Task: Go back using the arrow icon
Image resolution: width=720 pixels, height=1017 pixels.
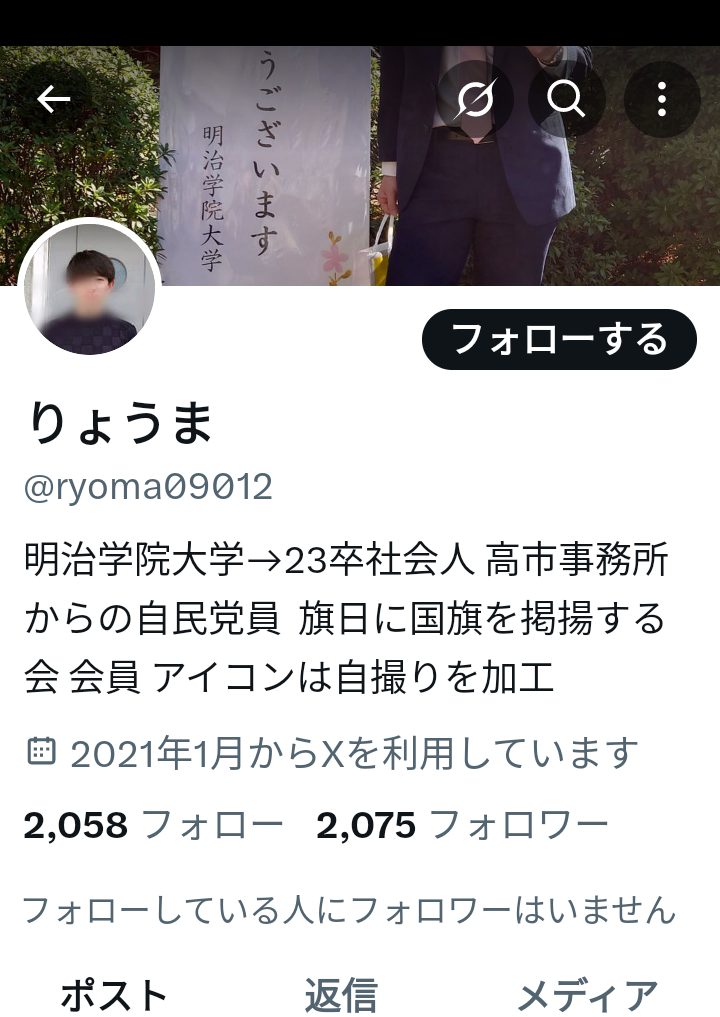Action: point(54,99)
